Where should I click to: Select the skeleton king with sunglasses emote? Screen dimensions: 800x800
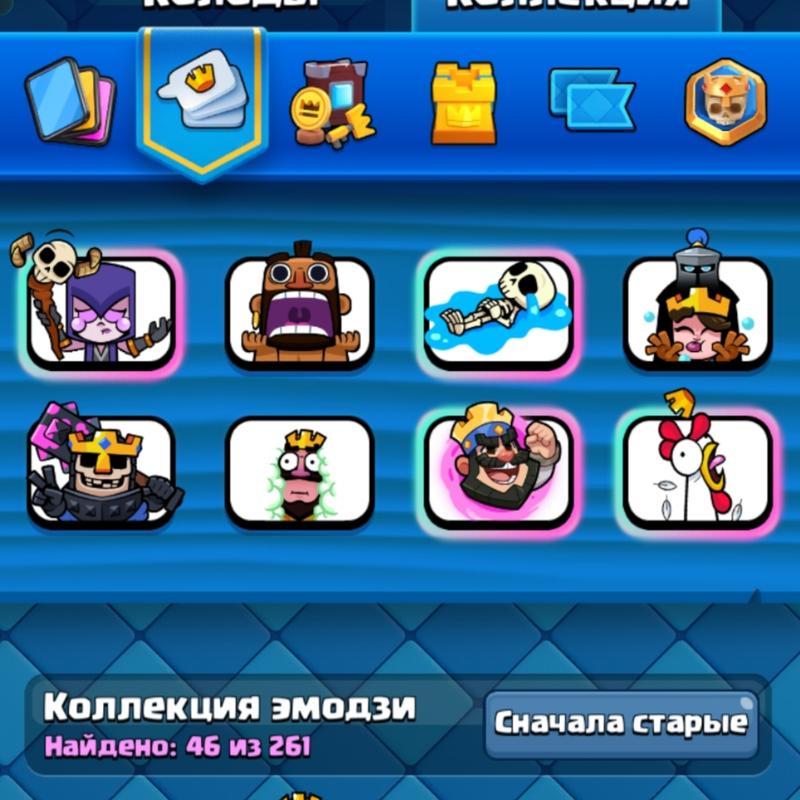coord(100,472)
